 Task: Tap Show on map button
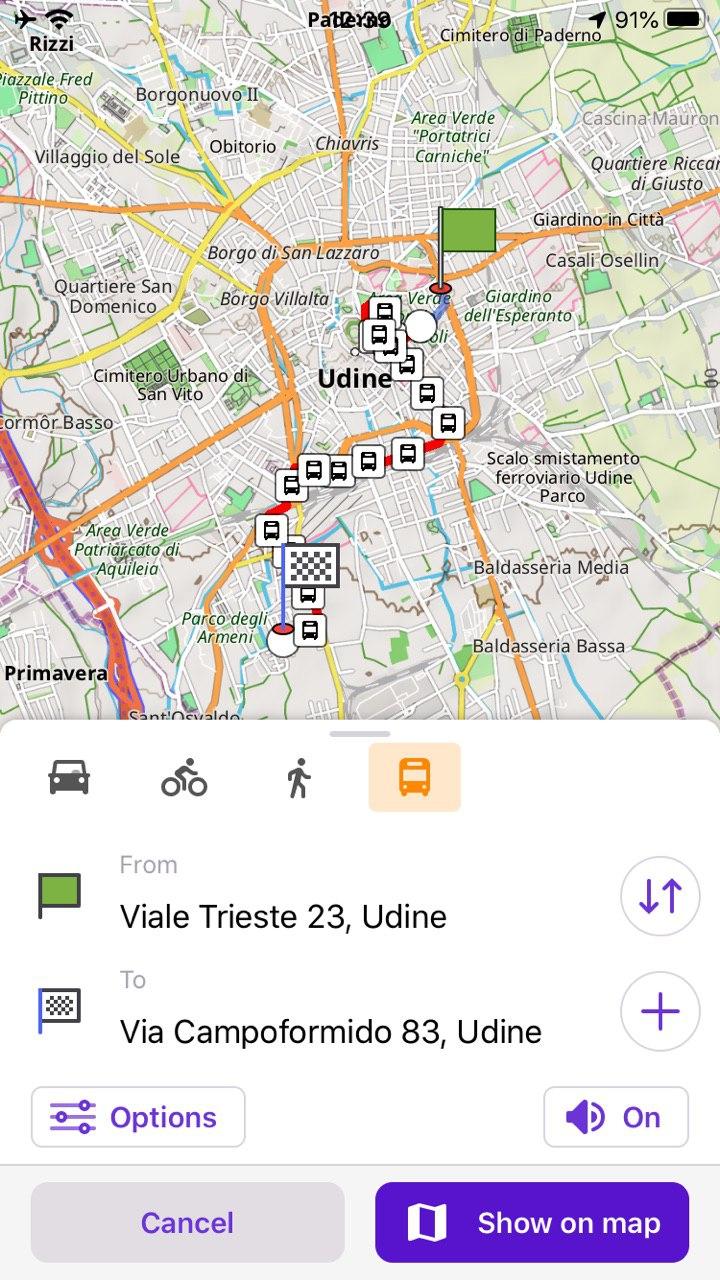532,1223
